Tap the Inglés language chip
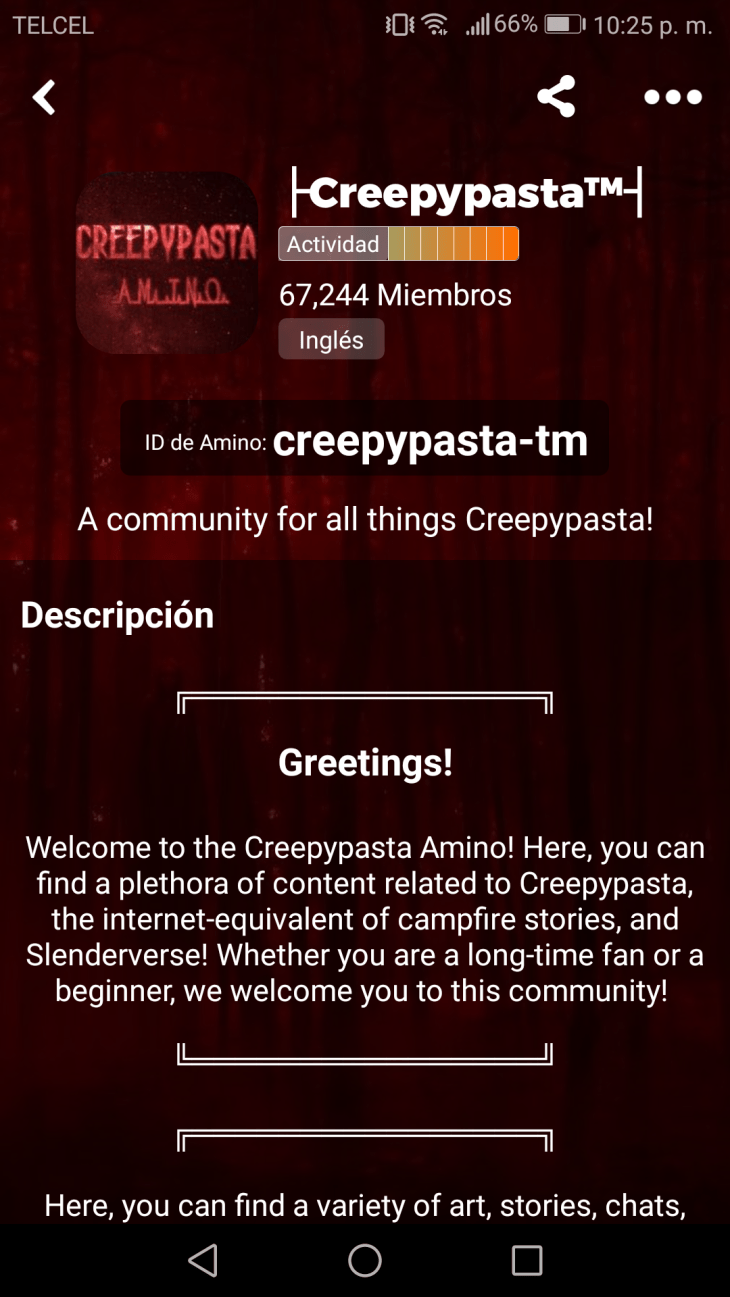This screenshot has width=730, height=1297. tap(331, 340)
